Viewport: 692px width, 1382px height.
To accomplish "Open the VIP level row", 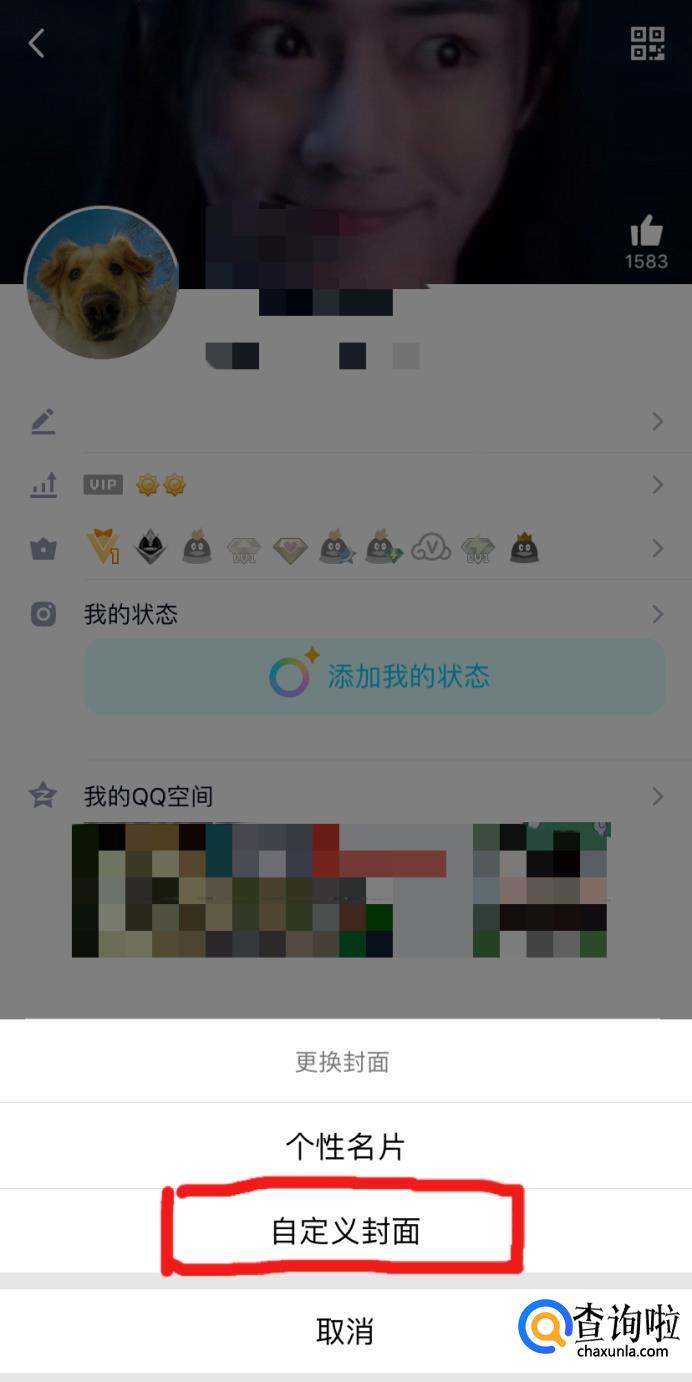I will click(x=346, y=485).
